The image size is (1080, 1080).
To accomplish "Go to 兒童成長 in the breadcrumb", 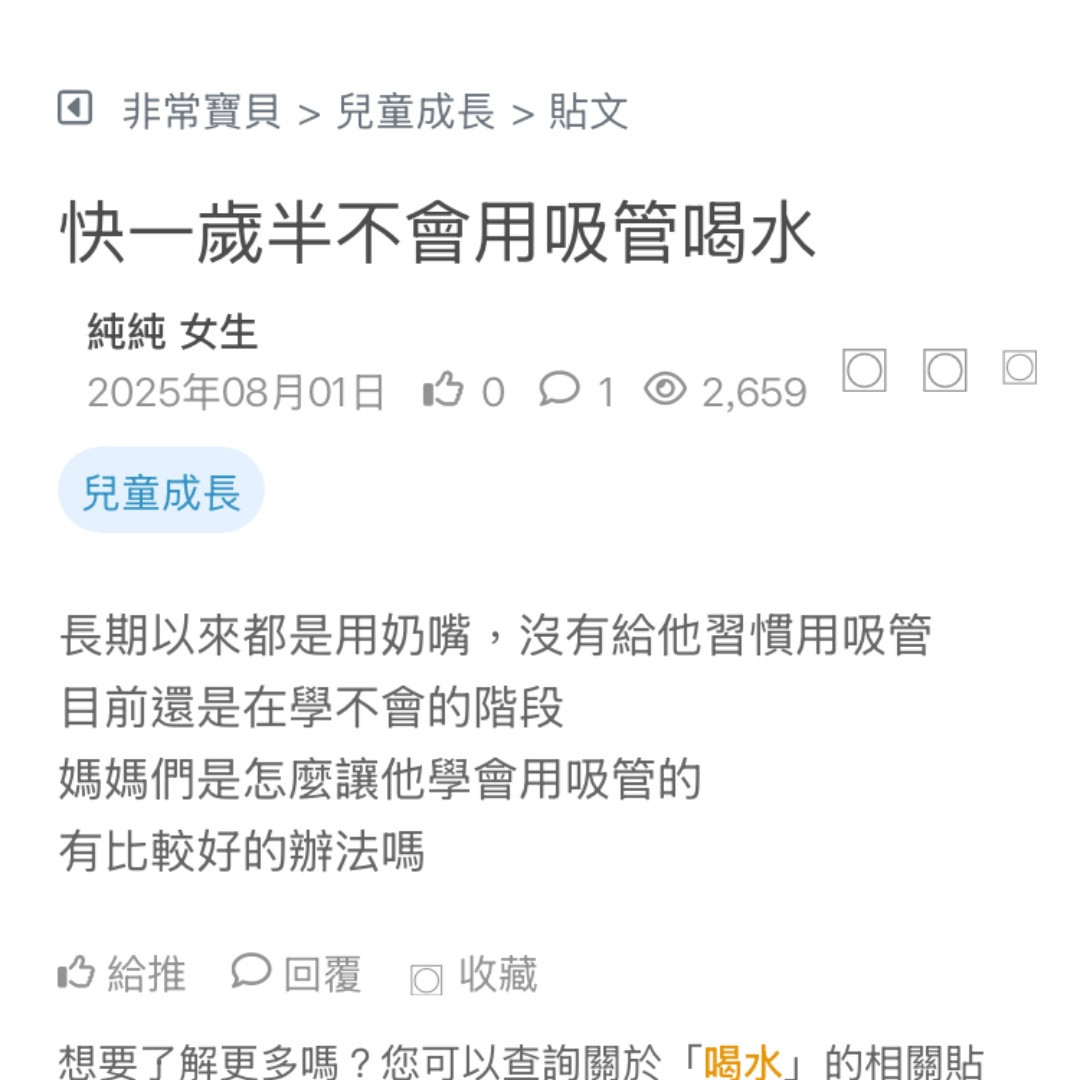I will point(415,111).
